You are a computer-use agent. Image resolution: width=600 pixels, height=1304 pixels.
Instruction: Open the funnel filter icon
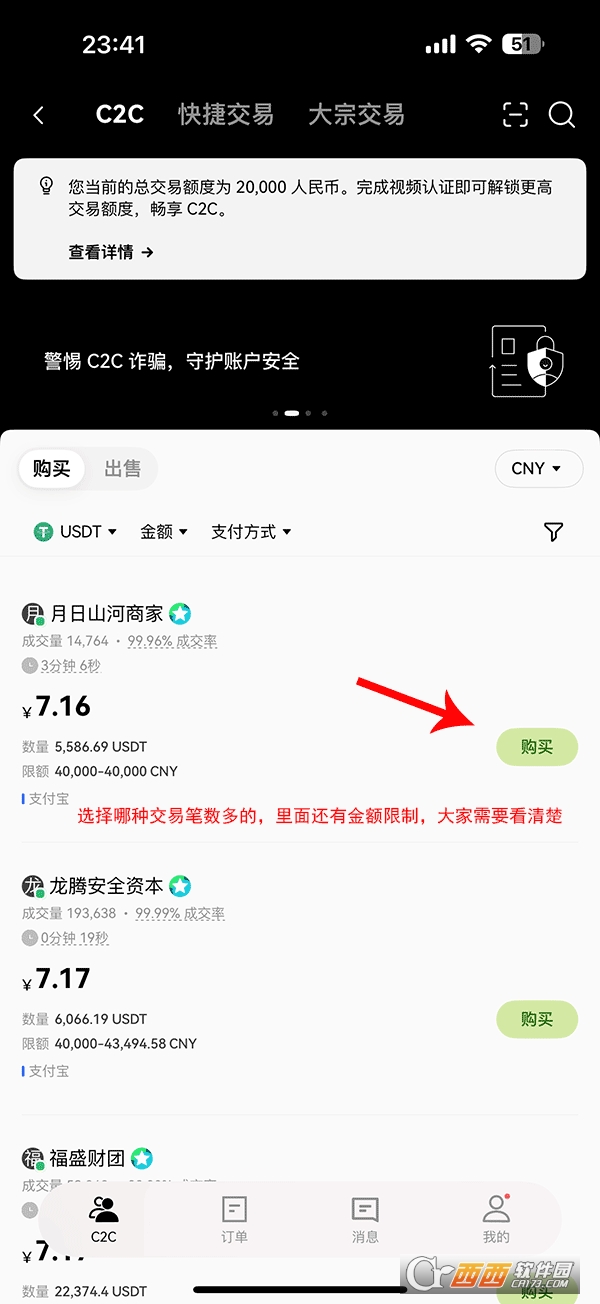(554, 531)
